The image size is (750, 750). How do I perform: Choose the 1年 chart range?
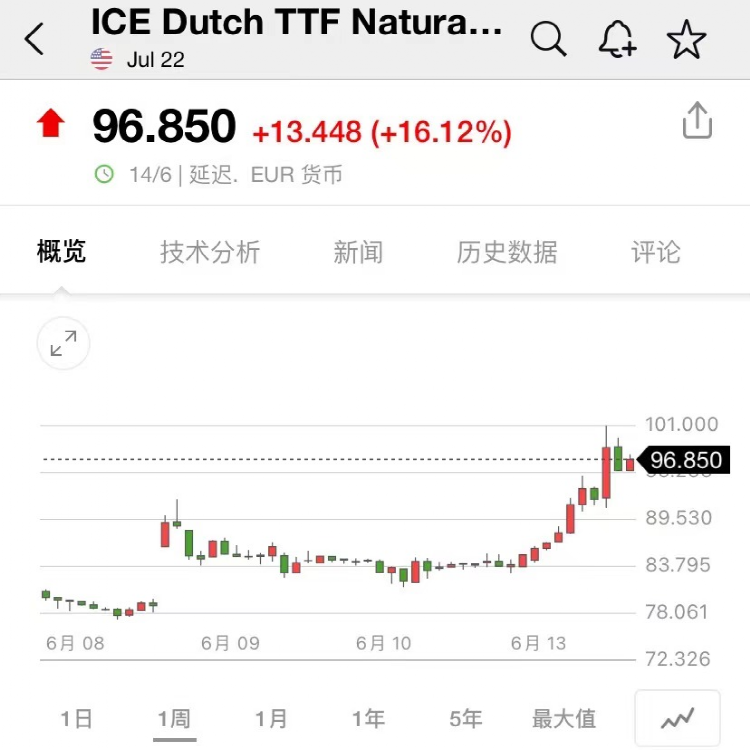(x=368, y=718)
